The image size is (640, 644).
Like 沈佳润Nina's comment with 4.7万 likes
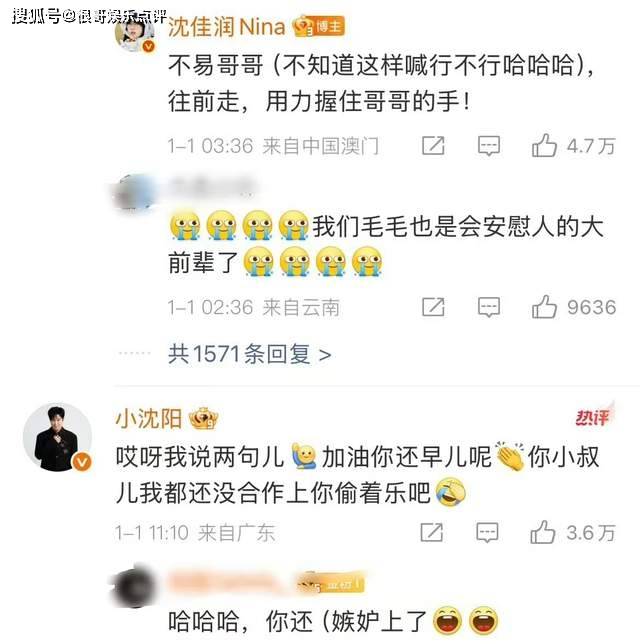point(545,146)
